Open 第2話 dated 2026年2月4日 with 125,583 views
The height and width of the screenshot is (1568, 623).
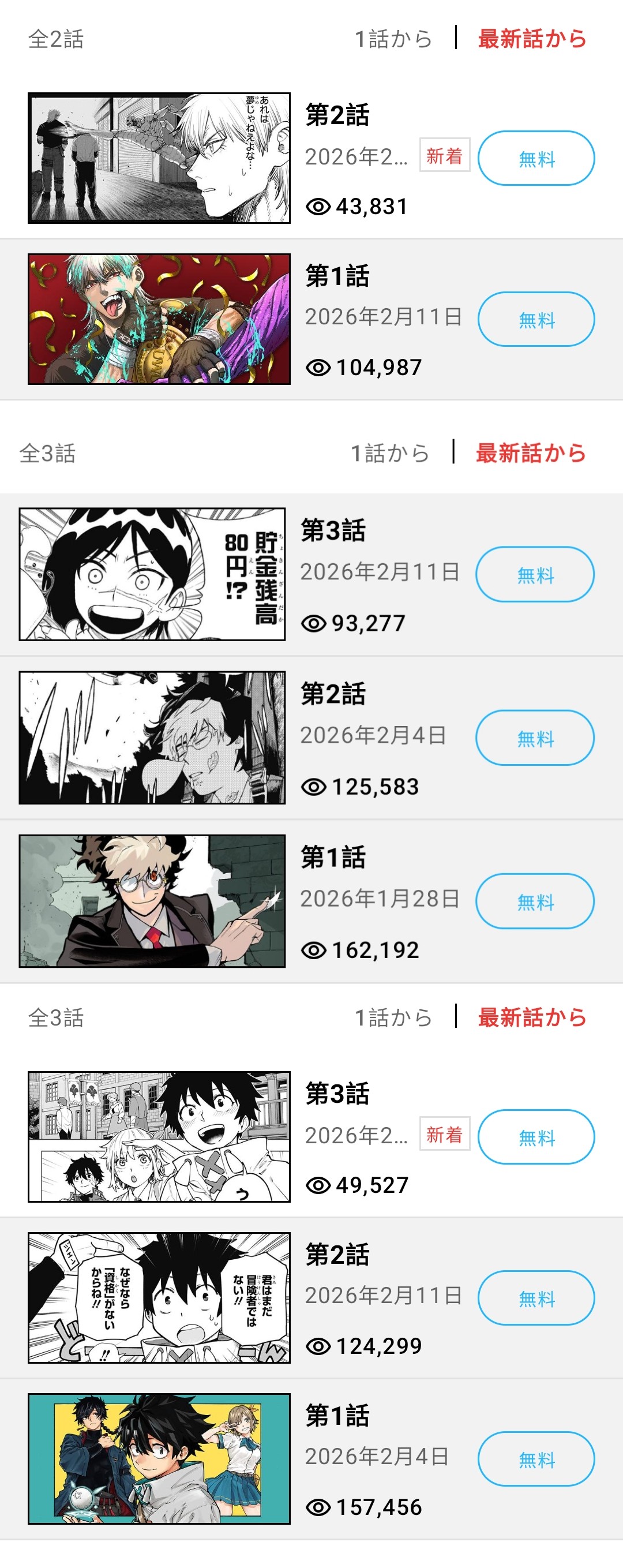[x=311, y=738]
